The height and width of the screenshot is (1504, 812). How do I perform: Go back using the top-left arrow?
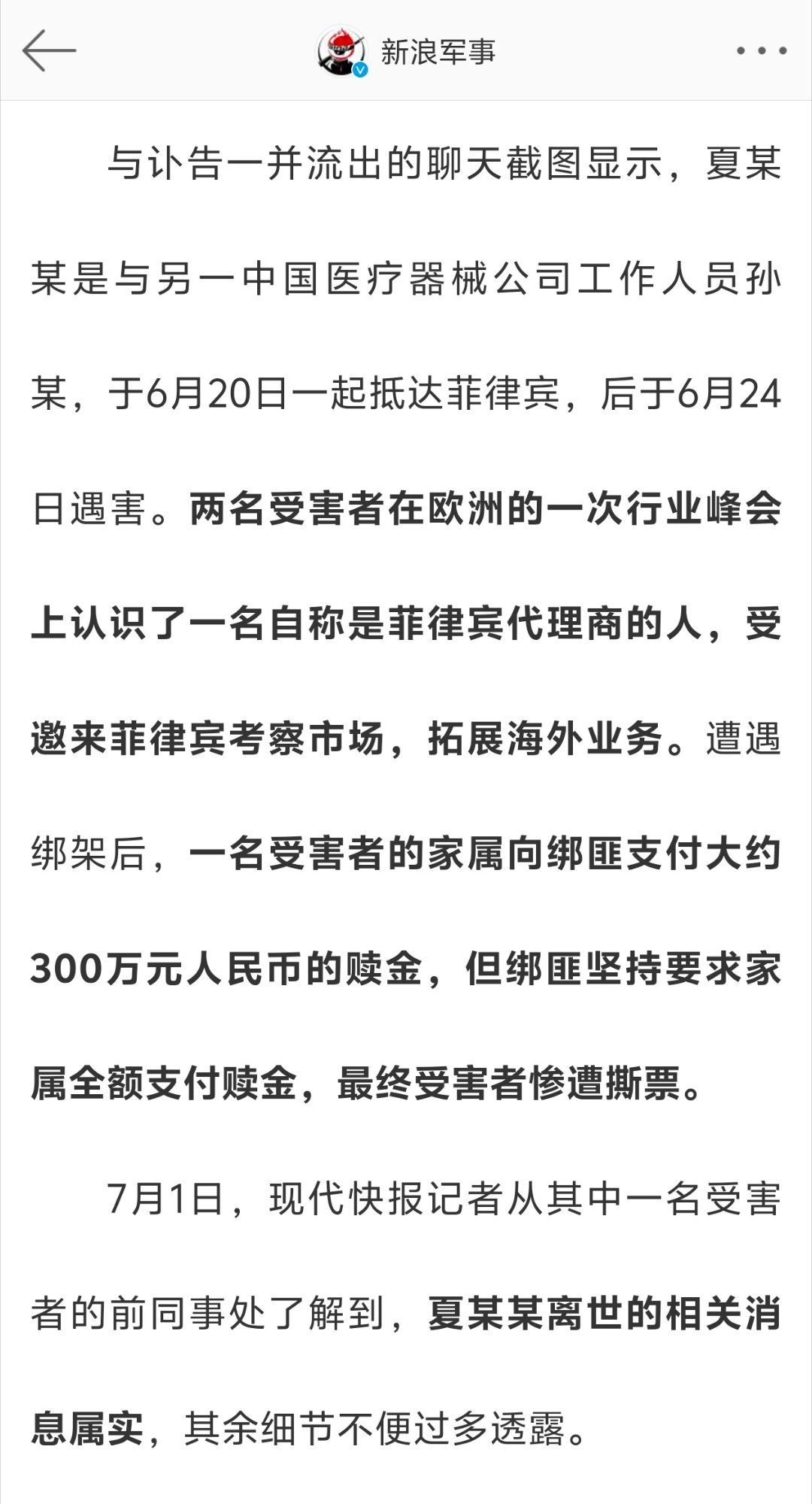pyautogui.click(x=49, y=51)
